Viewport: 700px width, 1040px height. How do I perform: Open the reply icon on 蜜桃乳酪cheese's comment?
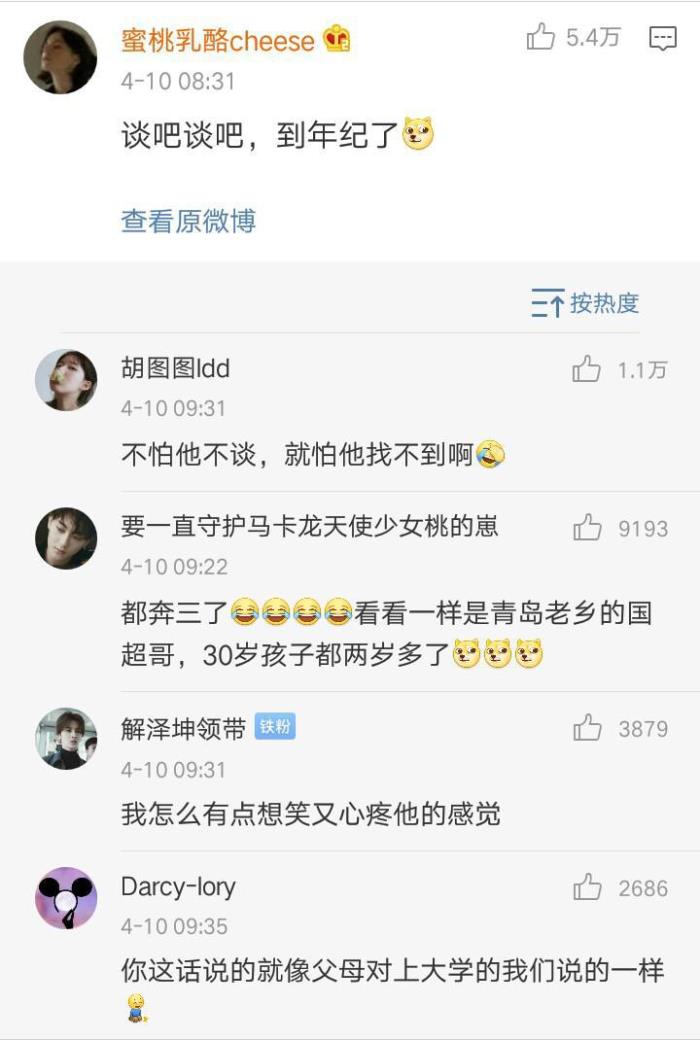pos(663,39)
